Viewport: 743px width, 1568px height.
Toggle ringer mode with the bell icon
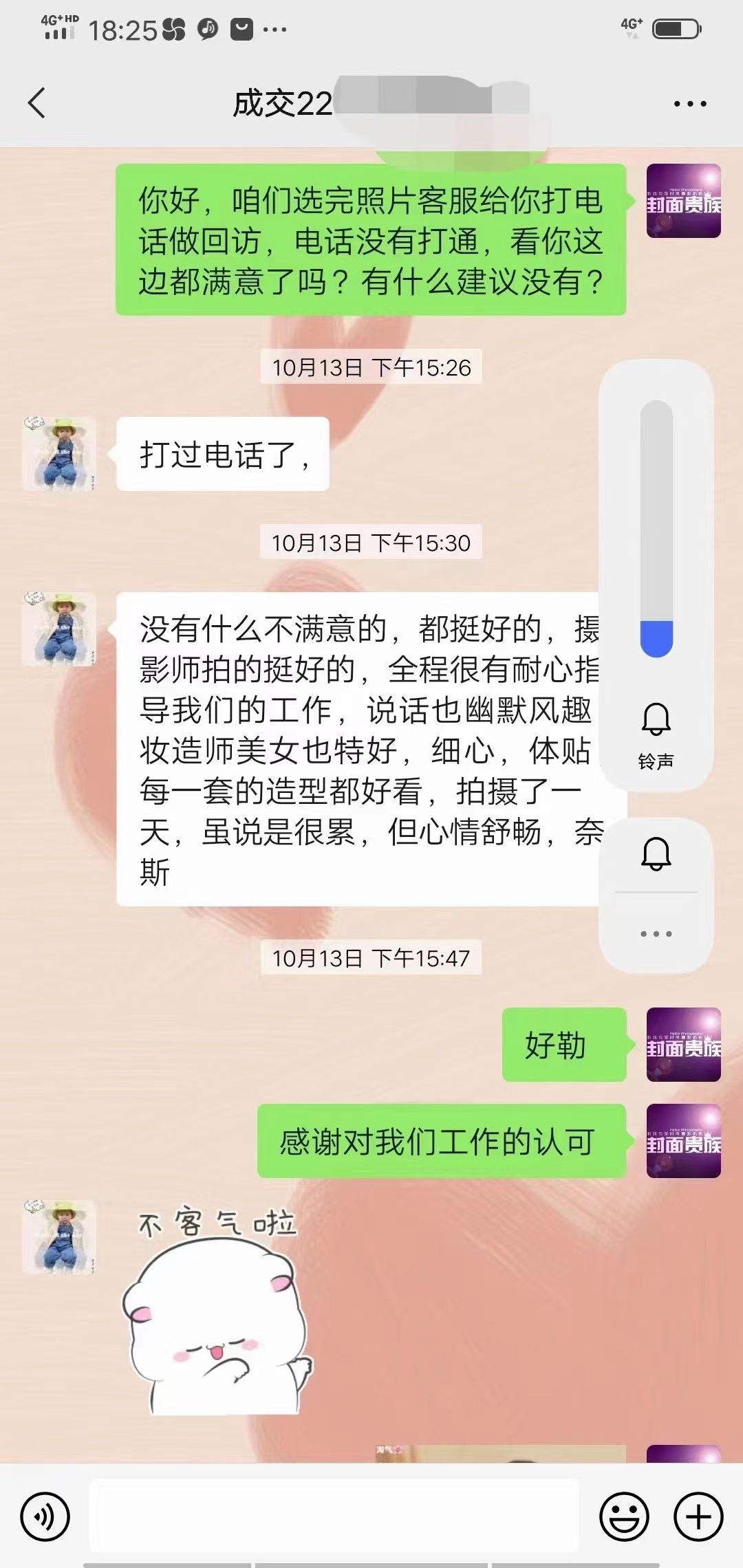pos(656,853)
